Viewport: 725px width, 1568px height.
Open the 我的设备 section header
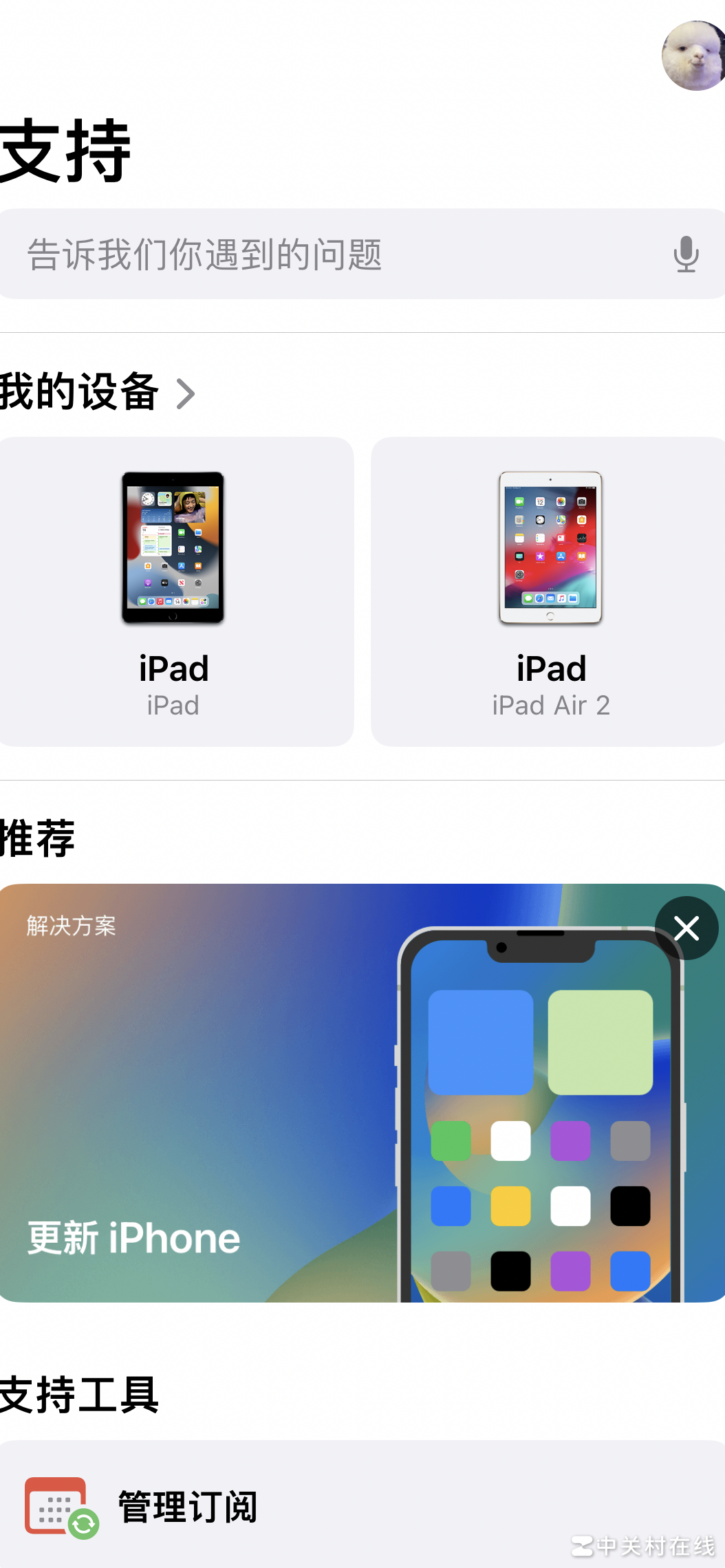click(79, 391)
